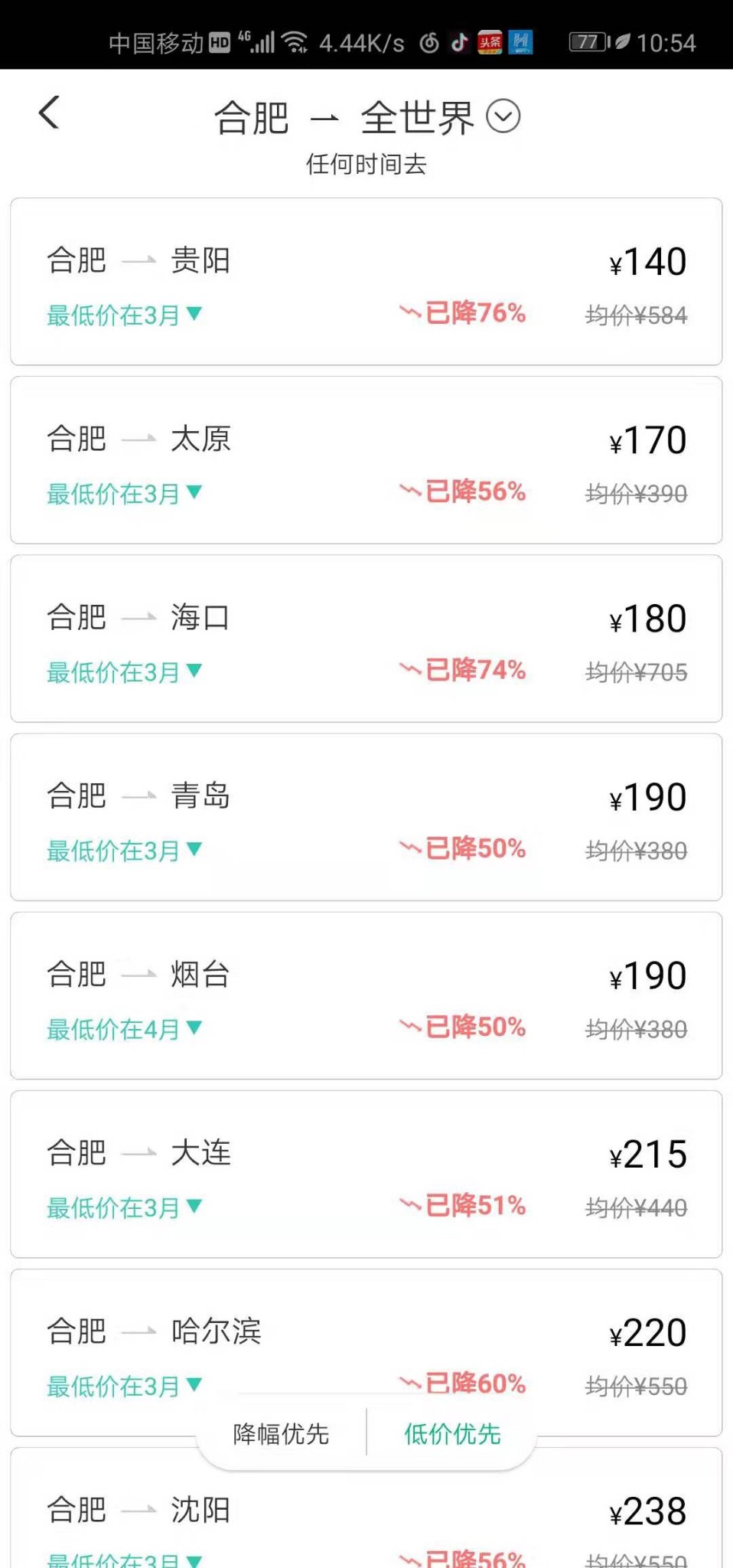Go back using the top-left arrow

pyautogui.click(x=49, y=113)
